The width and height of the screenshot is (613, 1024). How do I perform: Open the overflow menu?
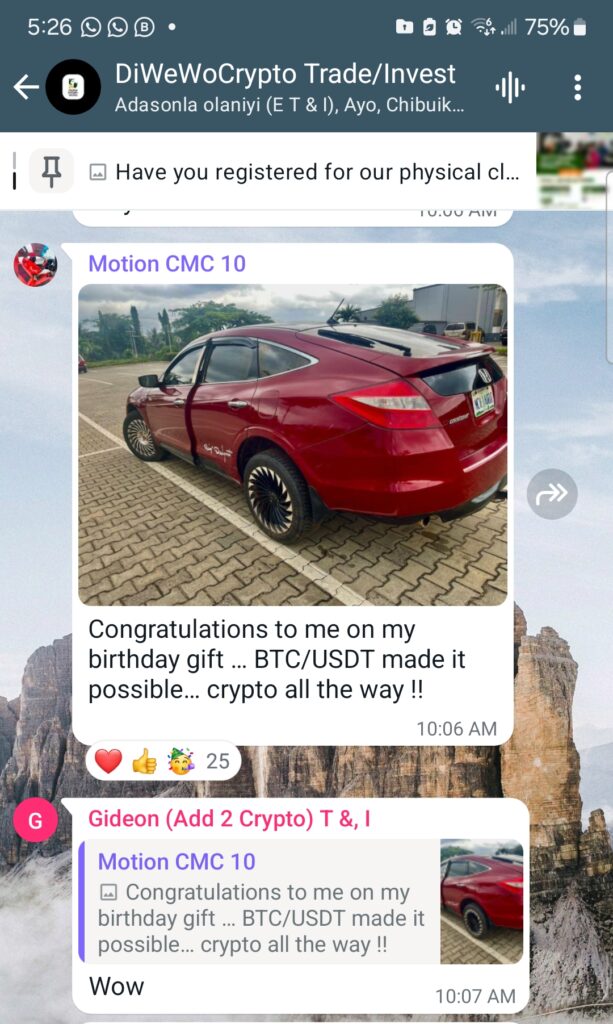tap(577, 88)
